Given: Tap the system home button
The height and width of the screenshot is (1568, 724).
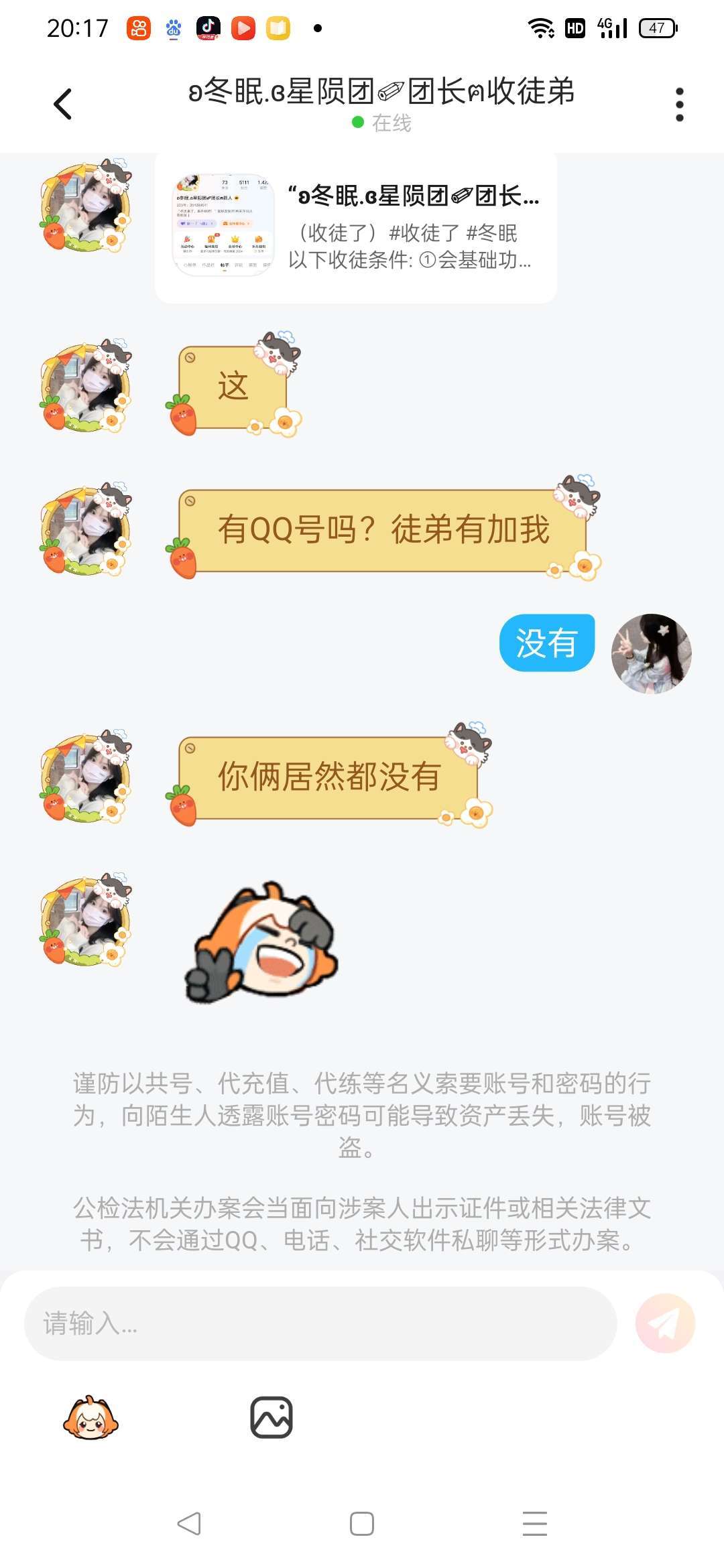Looking at the screenshot, I should [x=362, y=1524].
